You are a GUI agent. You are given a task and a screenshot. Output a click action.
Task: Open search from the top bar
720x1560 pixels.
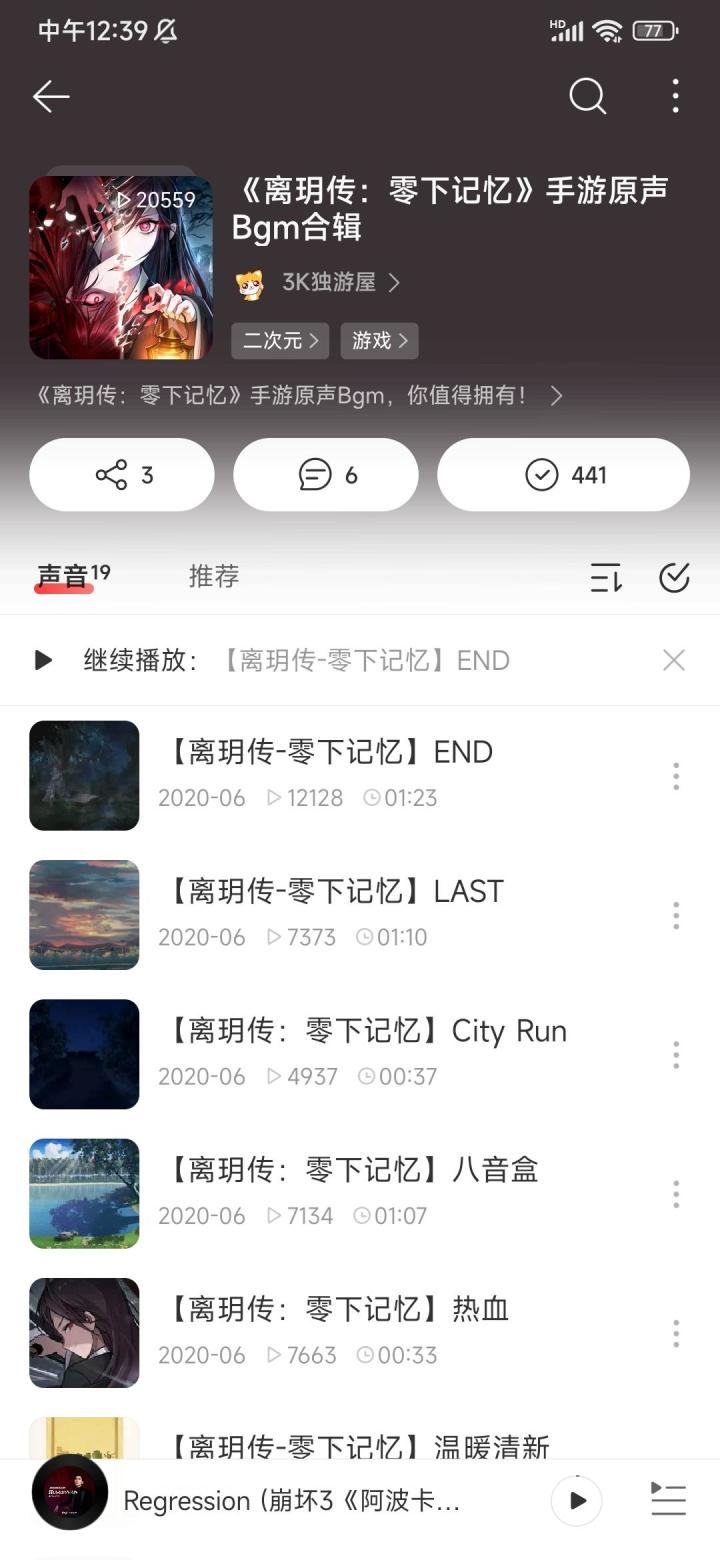point(587,96)
